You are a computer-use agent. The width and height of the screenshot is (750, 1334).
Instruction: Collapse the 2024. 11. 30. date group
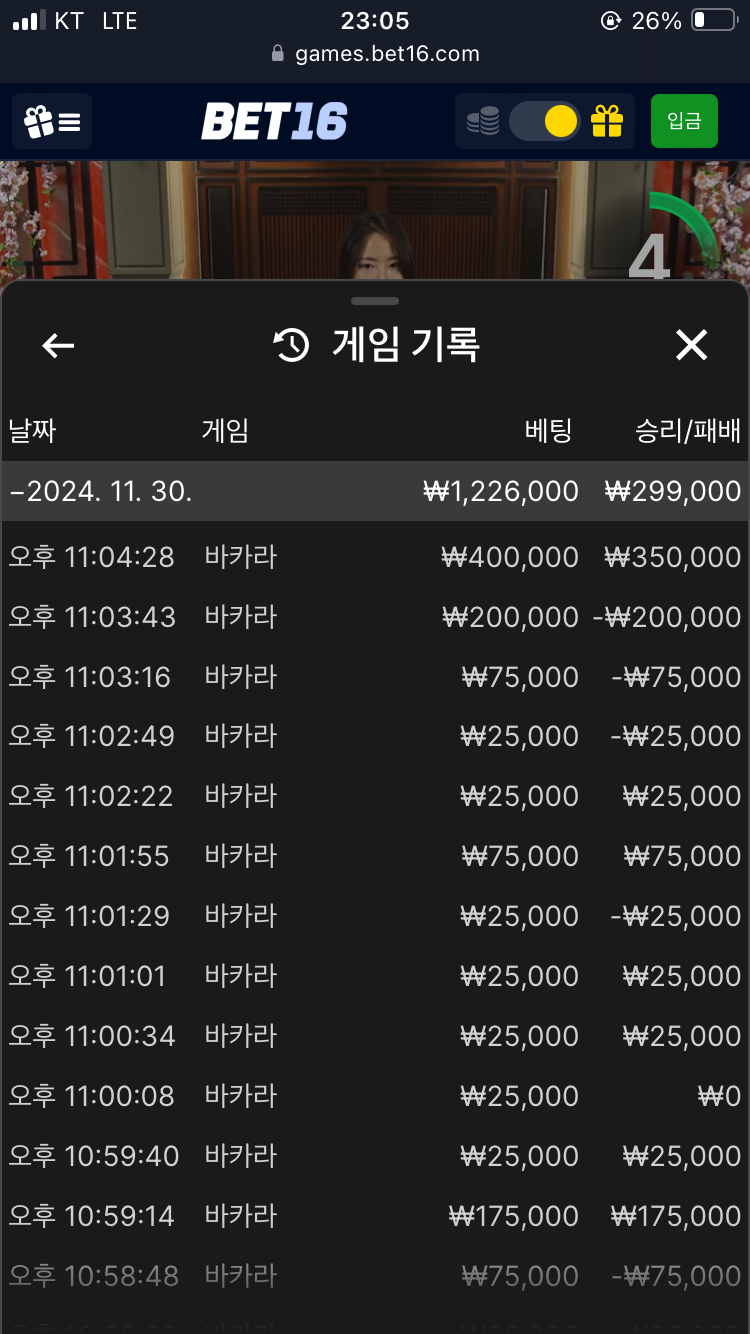pyautogui.click(x=375, y=491)
